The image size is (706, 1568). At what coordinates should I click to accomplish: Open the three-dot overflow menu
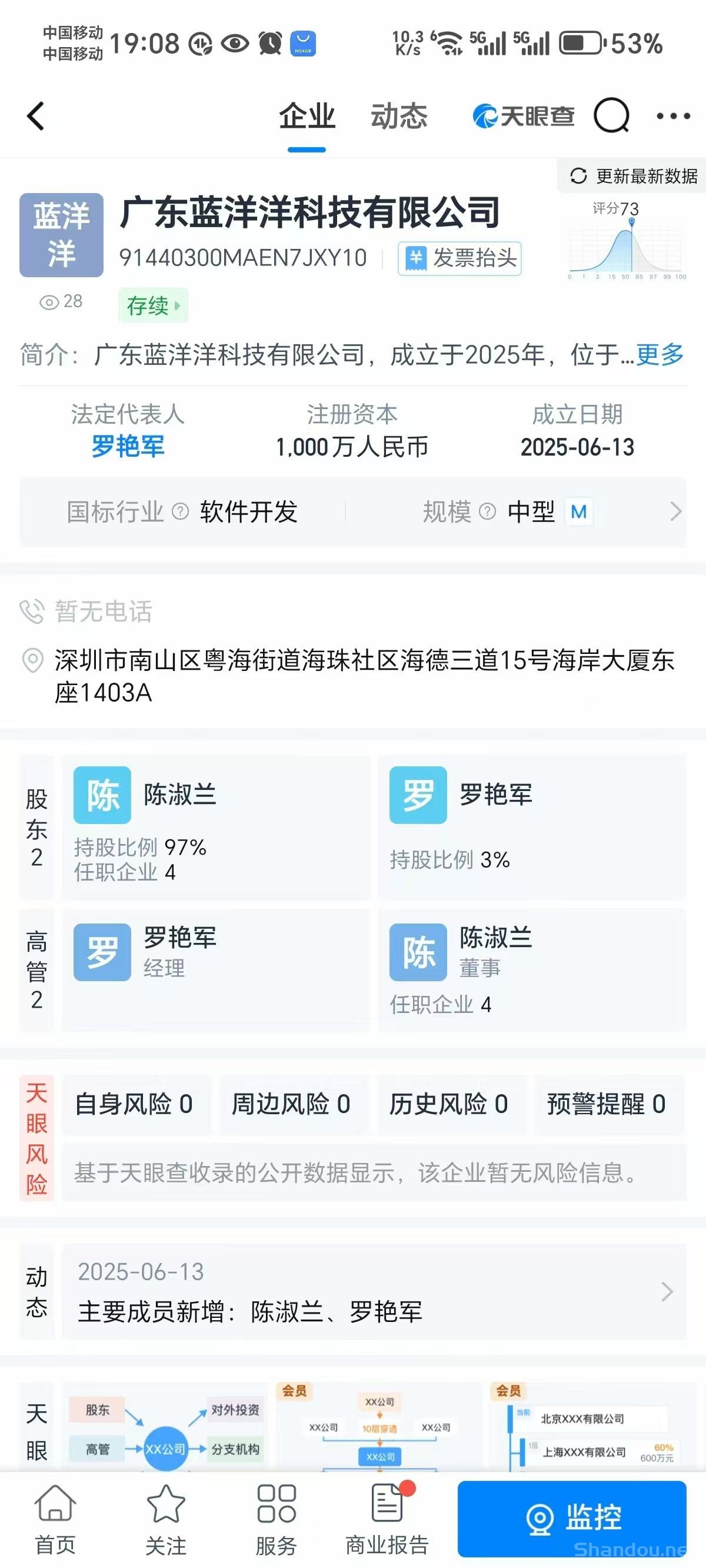click(673, 115)
